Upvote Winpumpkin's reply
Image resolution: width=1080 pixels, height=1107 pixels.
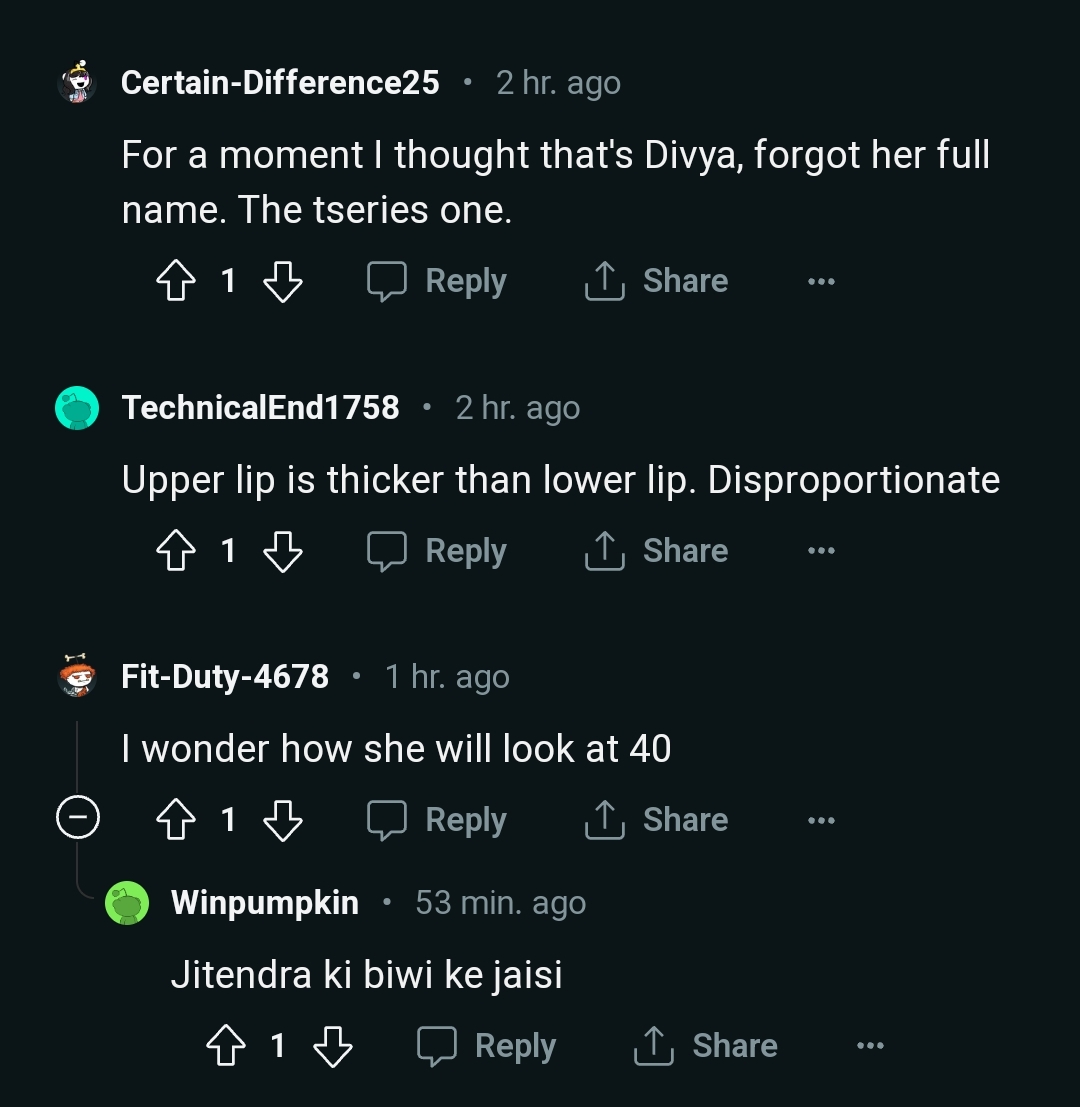pos(225,1047)
